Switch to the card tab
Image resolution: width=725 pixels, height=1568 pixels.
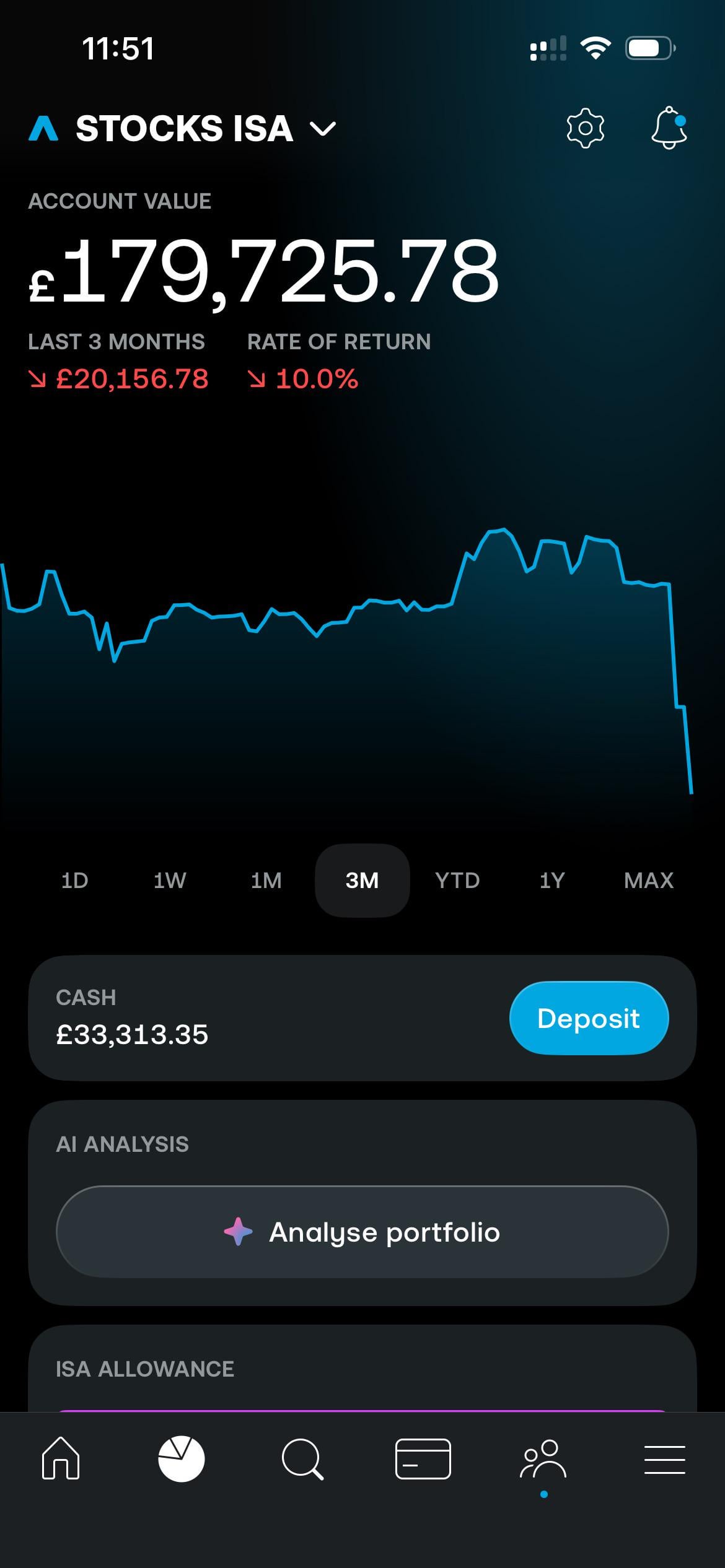click(x=423, y=1459)
